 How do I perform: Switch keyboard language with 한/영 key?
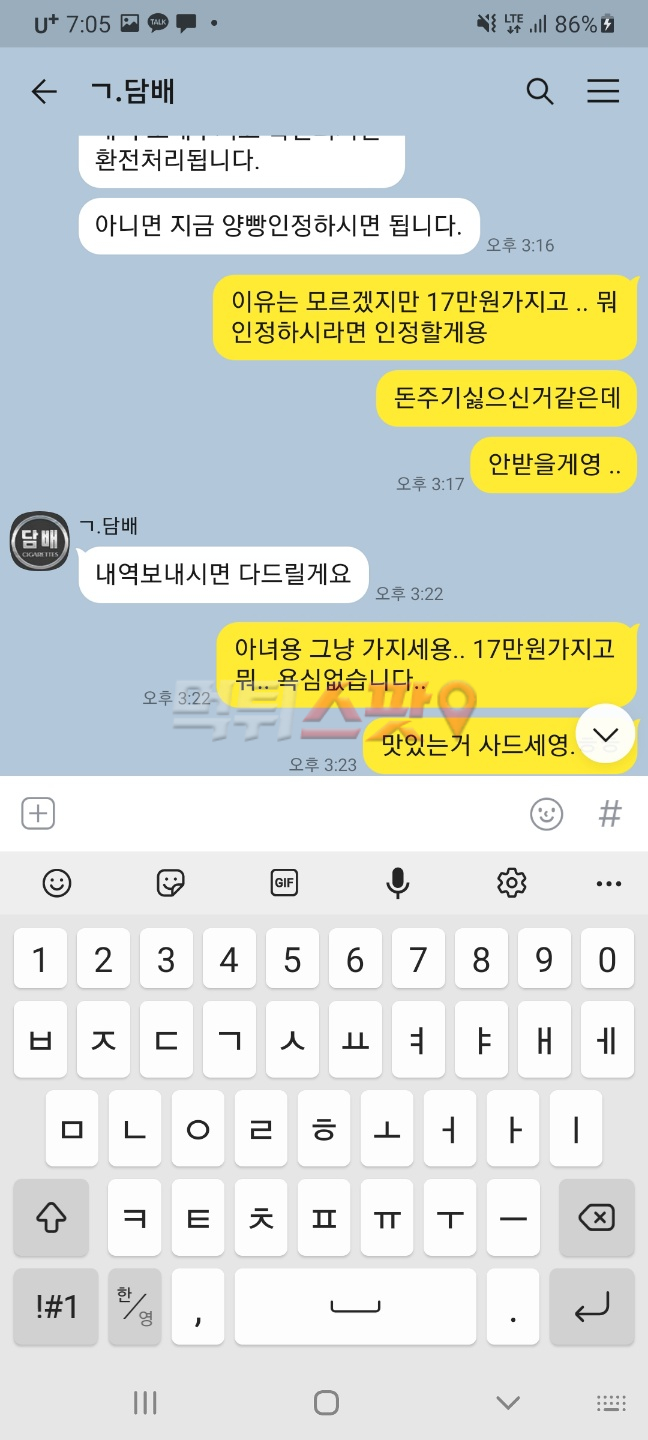pos(134,1306)
